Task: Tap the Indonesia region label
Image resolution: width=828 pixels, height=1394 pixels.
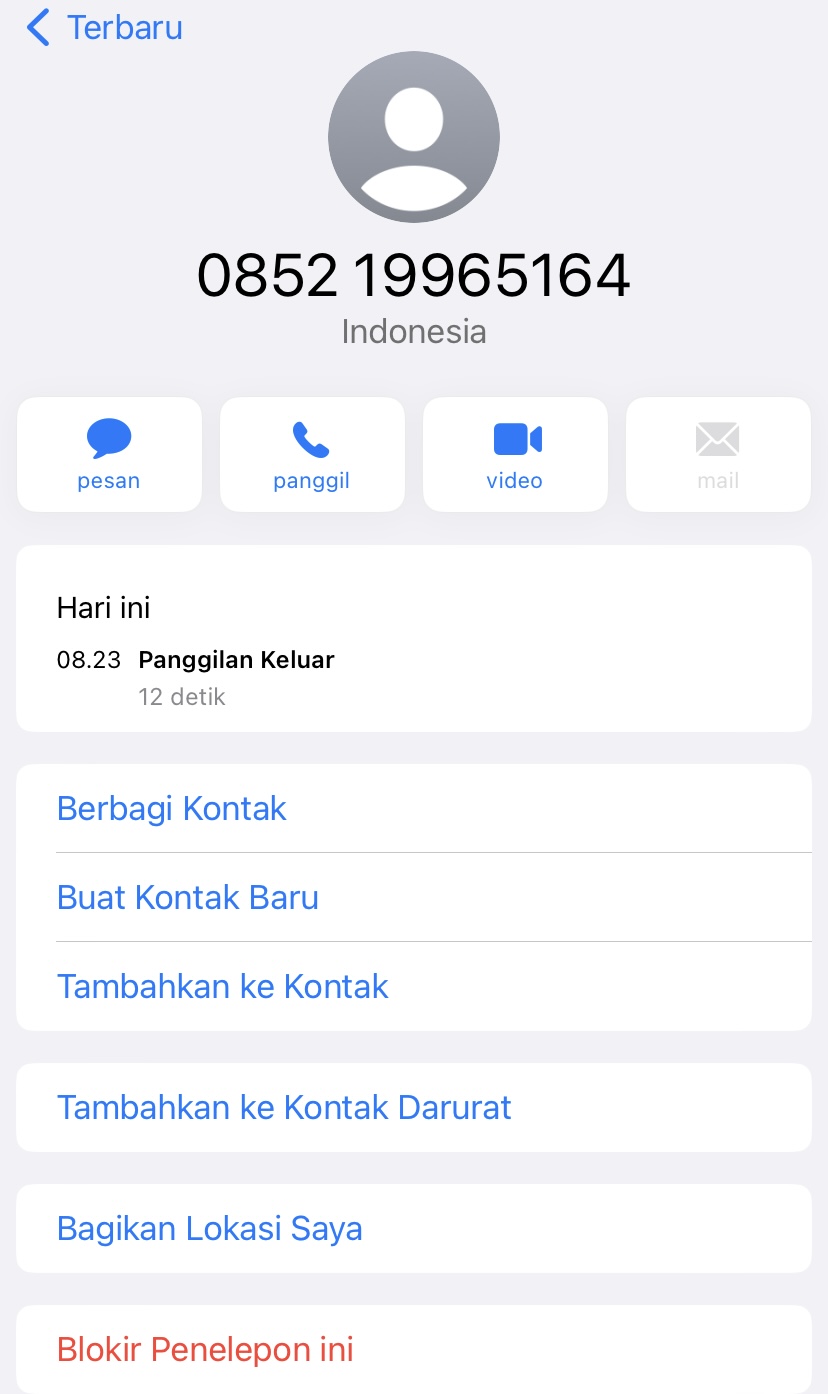Action: [413, 331]
